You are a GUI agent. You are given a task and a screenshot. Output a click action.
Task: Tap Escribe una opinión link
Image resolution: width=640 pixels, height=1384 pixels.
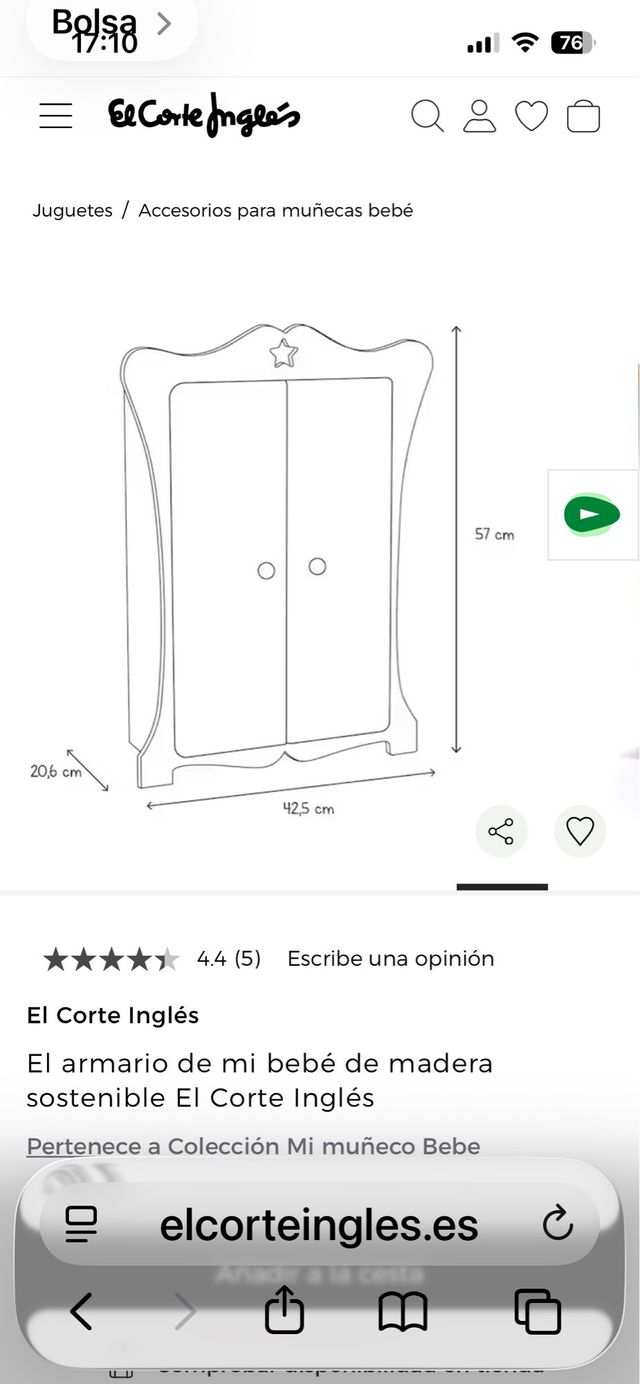(390, 958)
